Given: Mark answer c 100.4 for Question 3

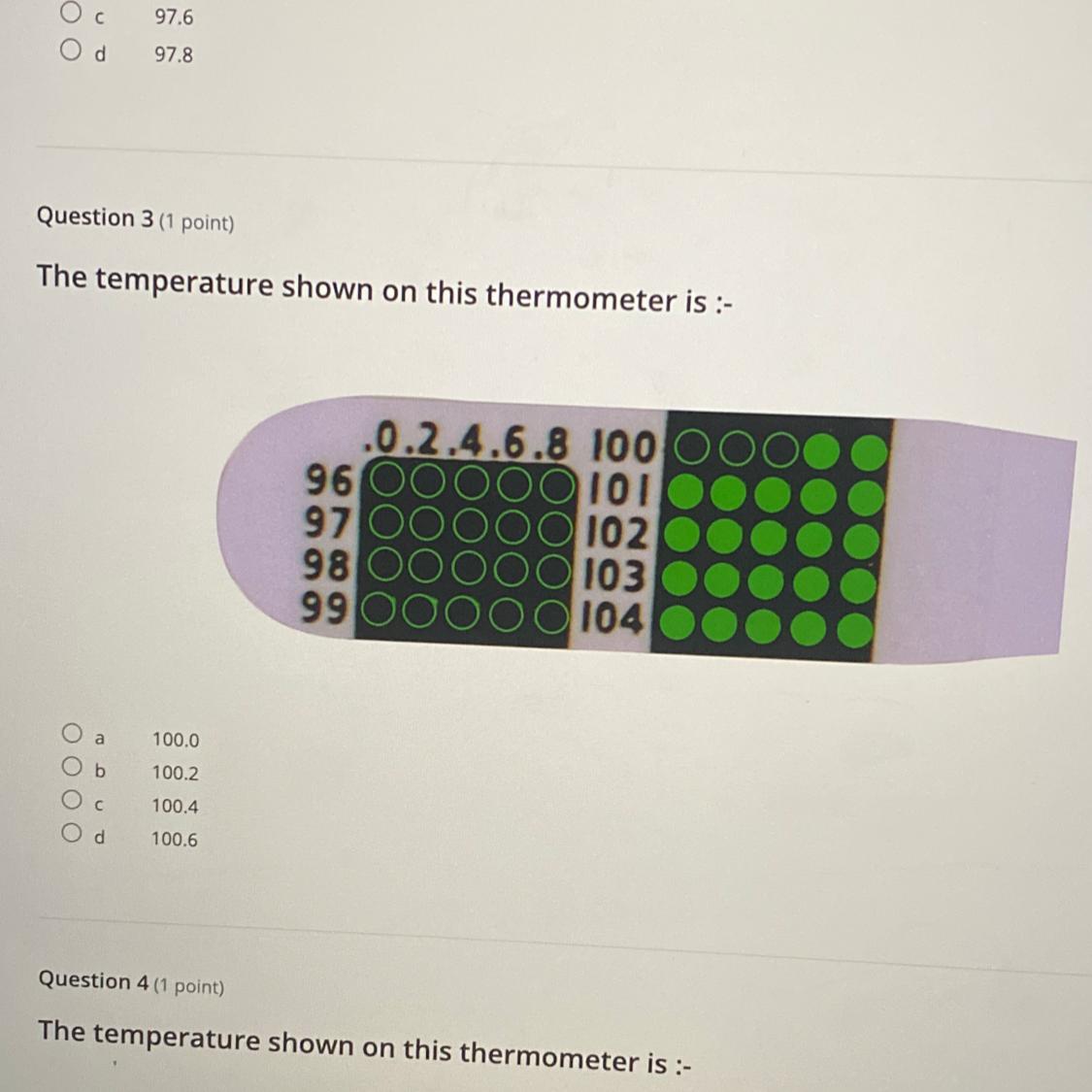Looking at the screenshot, I should click(x=72, y=800).
